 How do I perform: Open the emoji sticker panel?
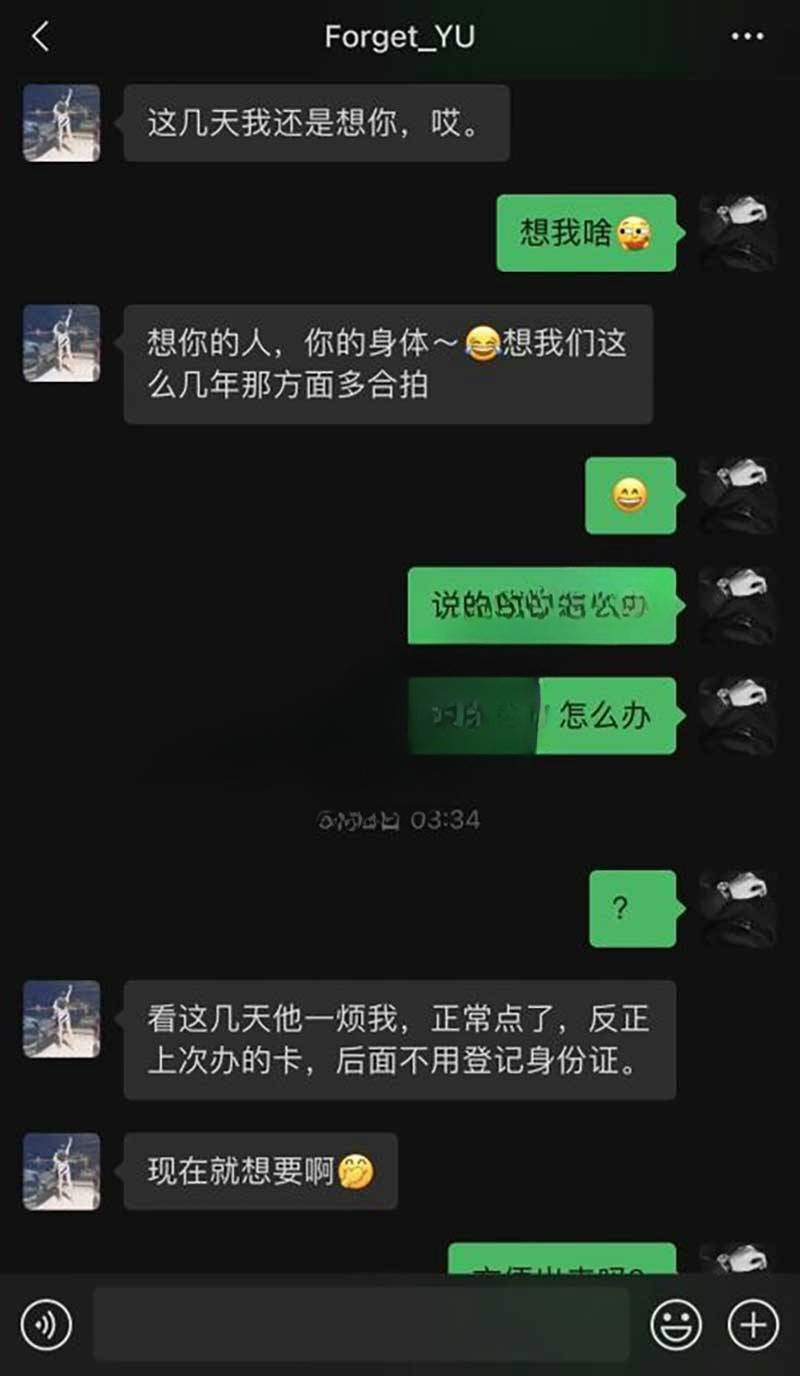click(676, 1325)
